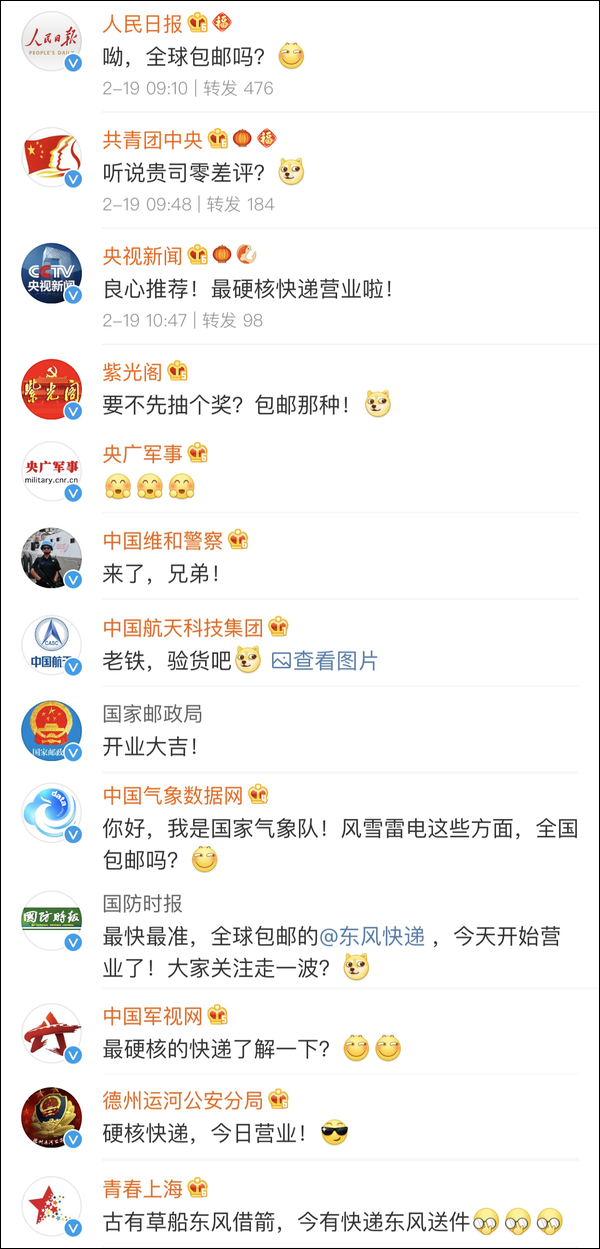Follow the @东风快递 mention link
600x1249 pixels.
point(372,937)
